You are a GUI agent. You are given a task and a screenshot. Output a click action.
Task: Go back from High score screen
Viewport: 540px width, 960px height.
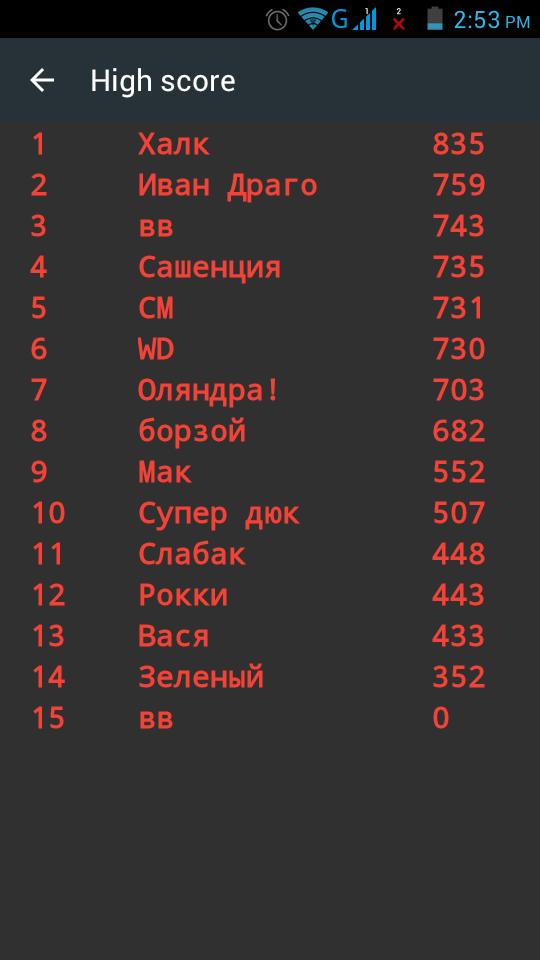click(42, 80)
